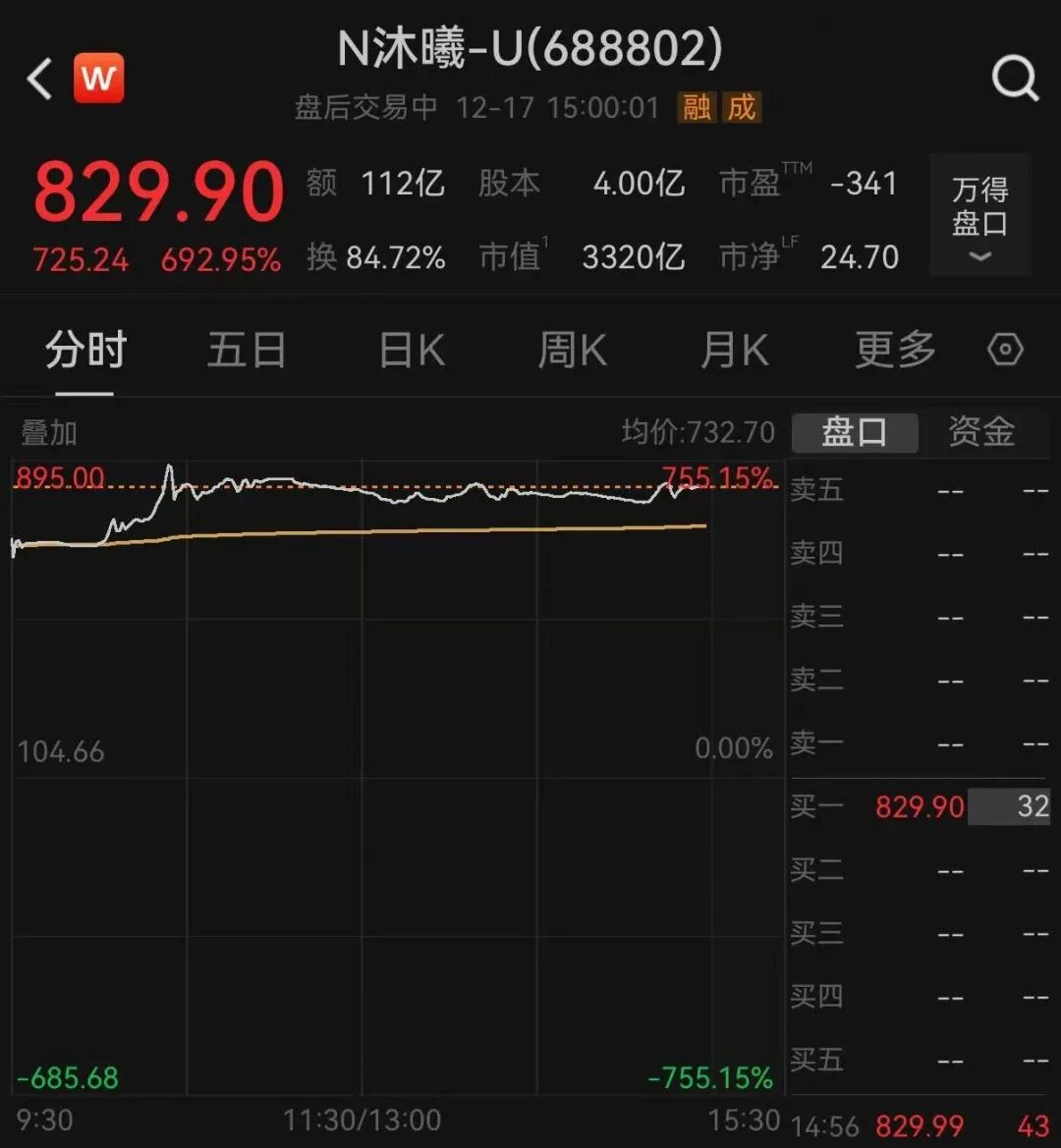Screen dimensions: 1061x1148
Task: Tap the 买一 829.90 bid row
Action: point(920,807)
